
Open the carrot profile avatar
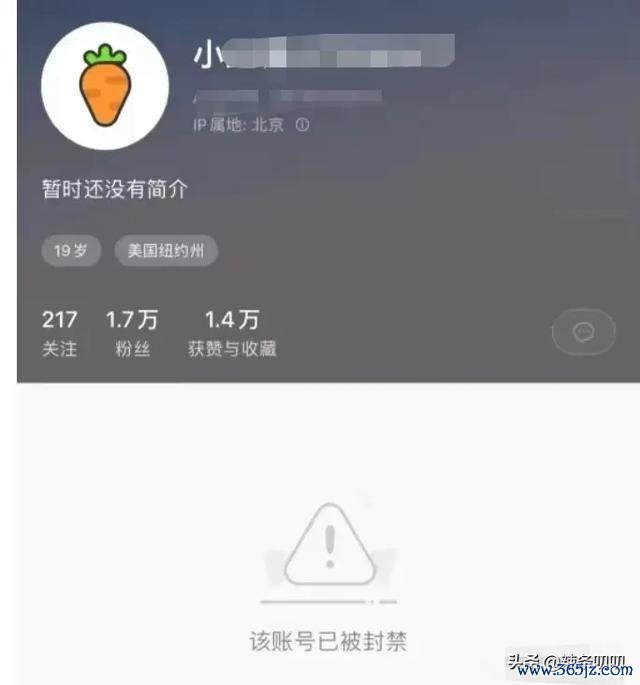click(104, 86)
